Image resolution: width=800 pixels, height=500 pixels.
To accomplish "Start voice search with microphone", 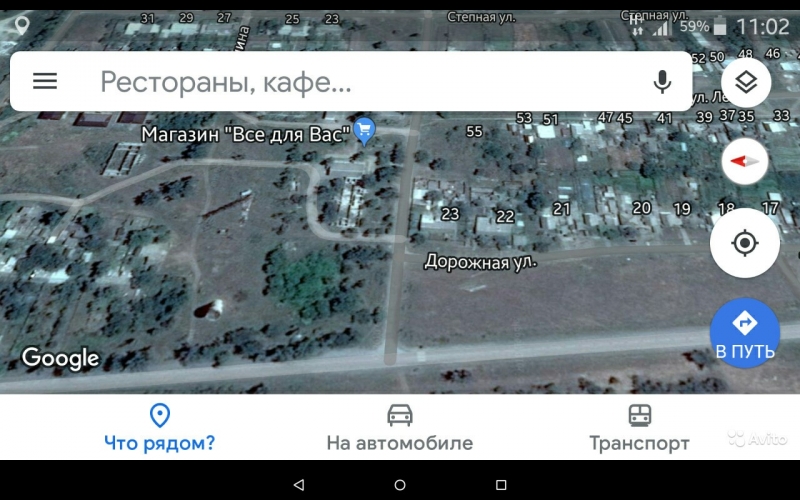I will (662, 82).
